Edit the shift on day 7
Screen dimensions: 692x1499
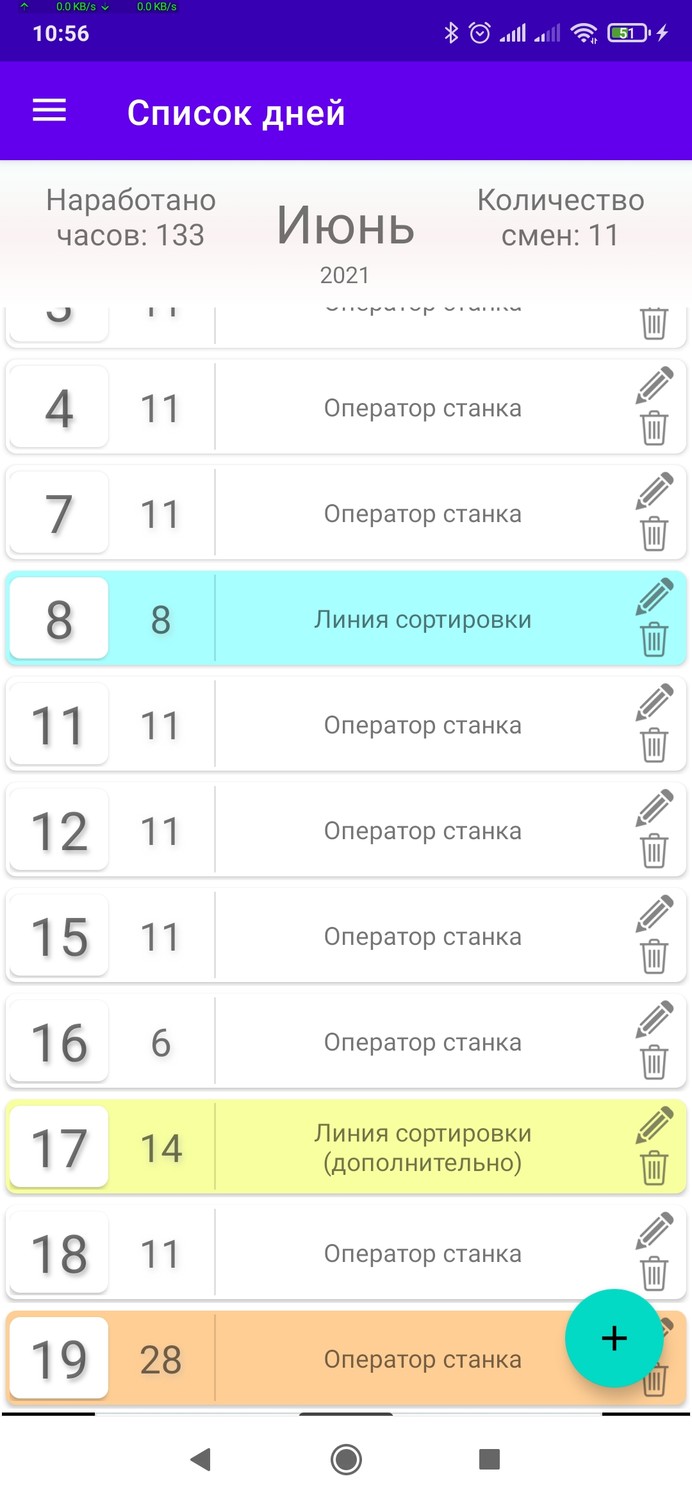(654, 492)
